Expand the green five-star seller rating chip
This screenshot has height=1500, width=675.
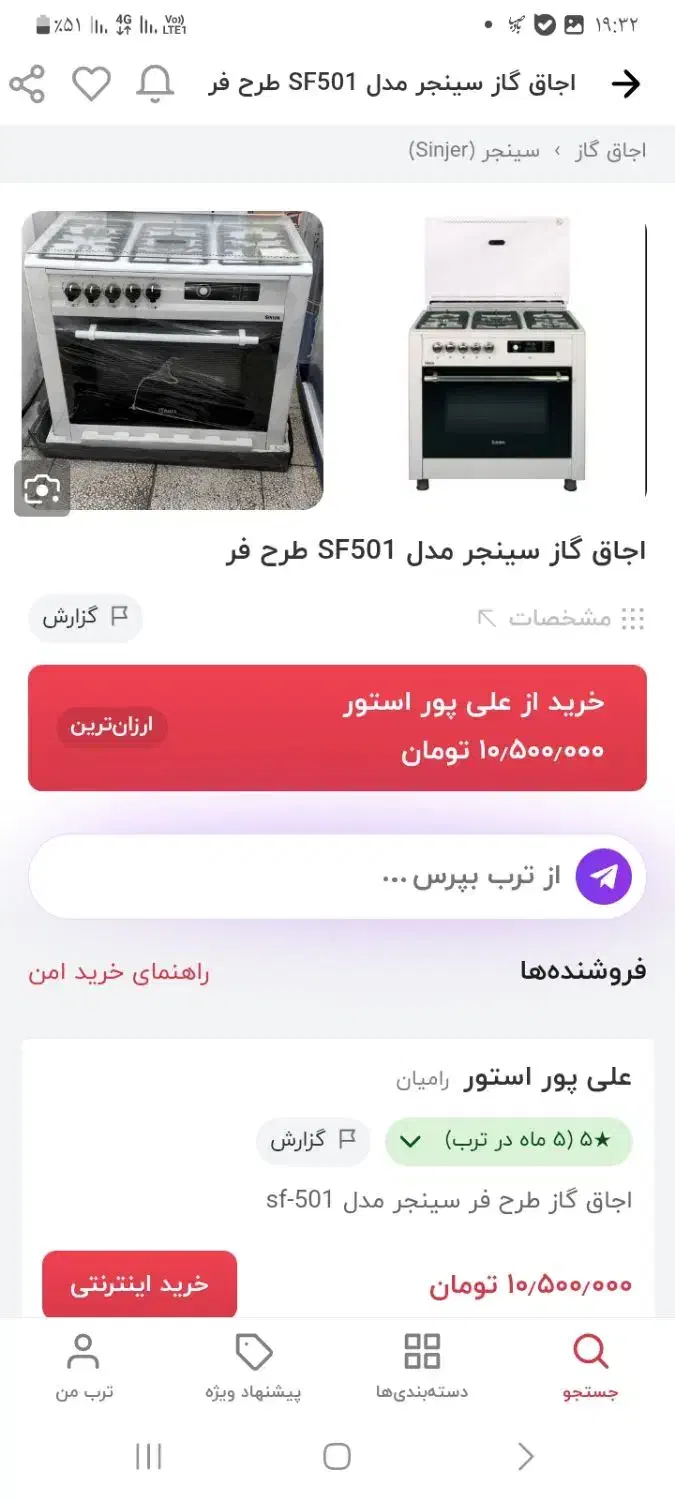tap(508, 1141)
